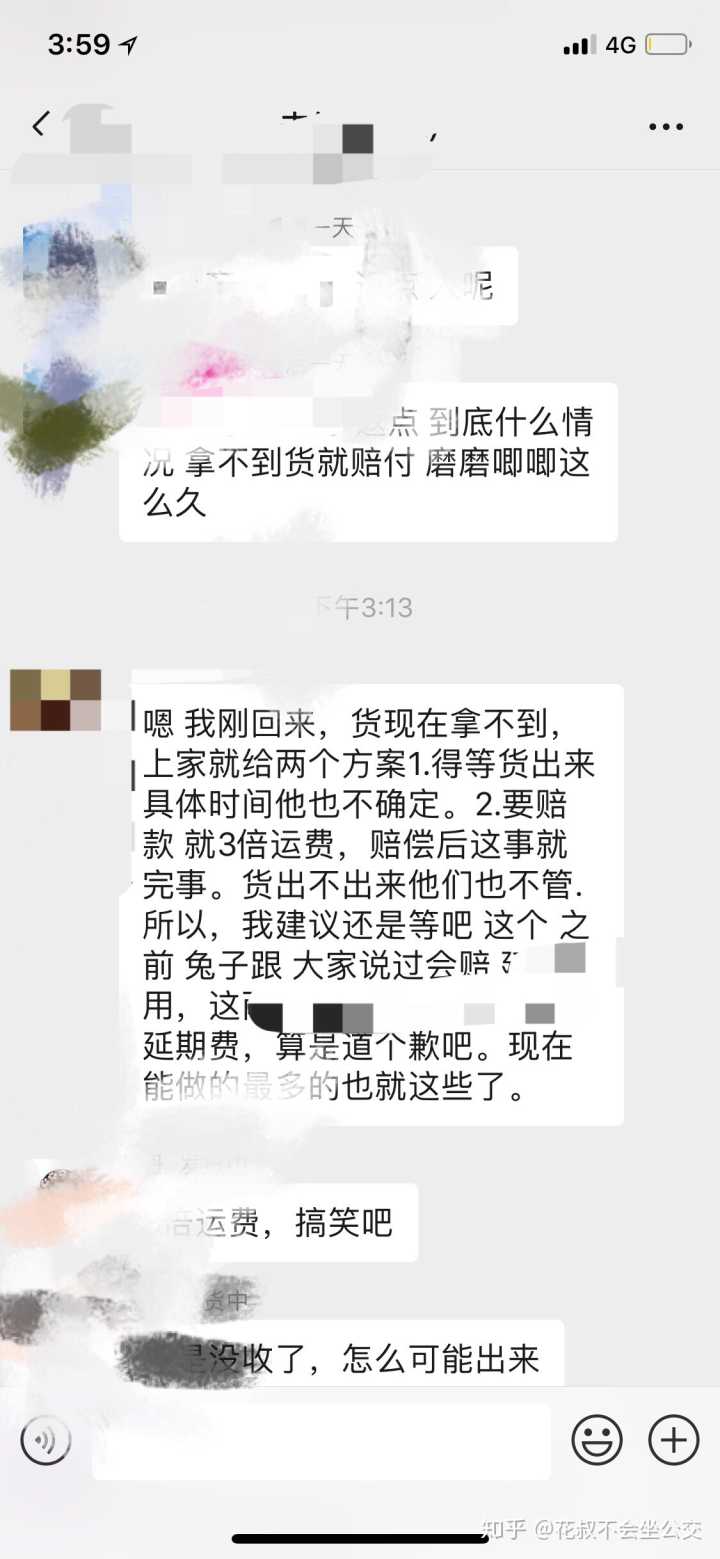Switch to voice message input

46,1441
